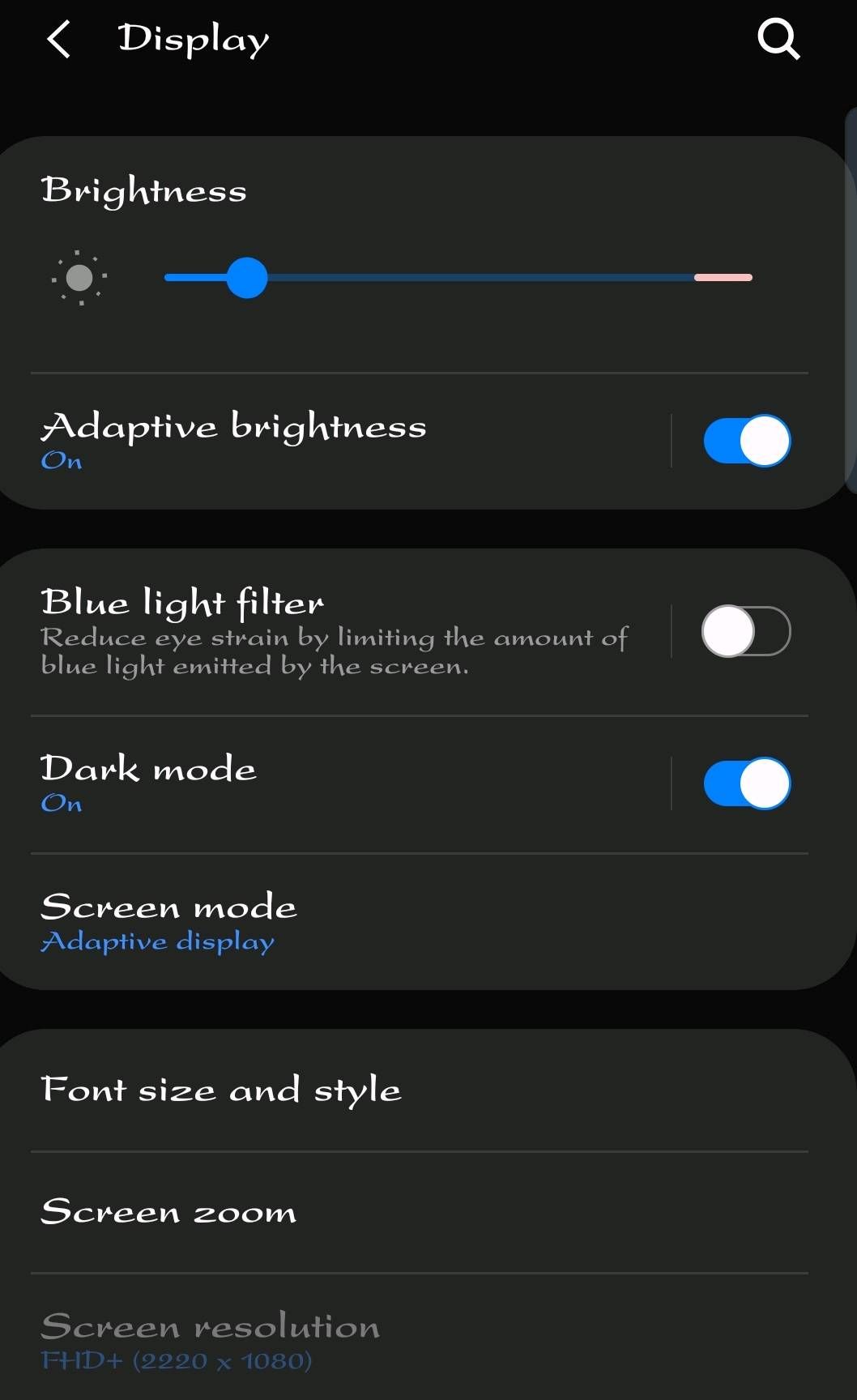The image size is (857, 1400).
Task: Go back from Display settings
Action: (59, 39)
